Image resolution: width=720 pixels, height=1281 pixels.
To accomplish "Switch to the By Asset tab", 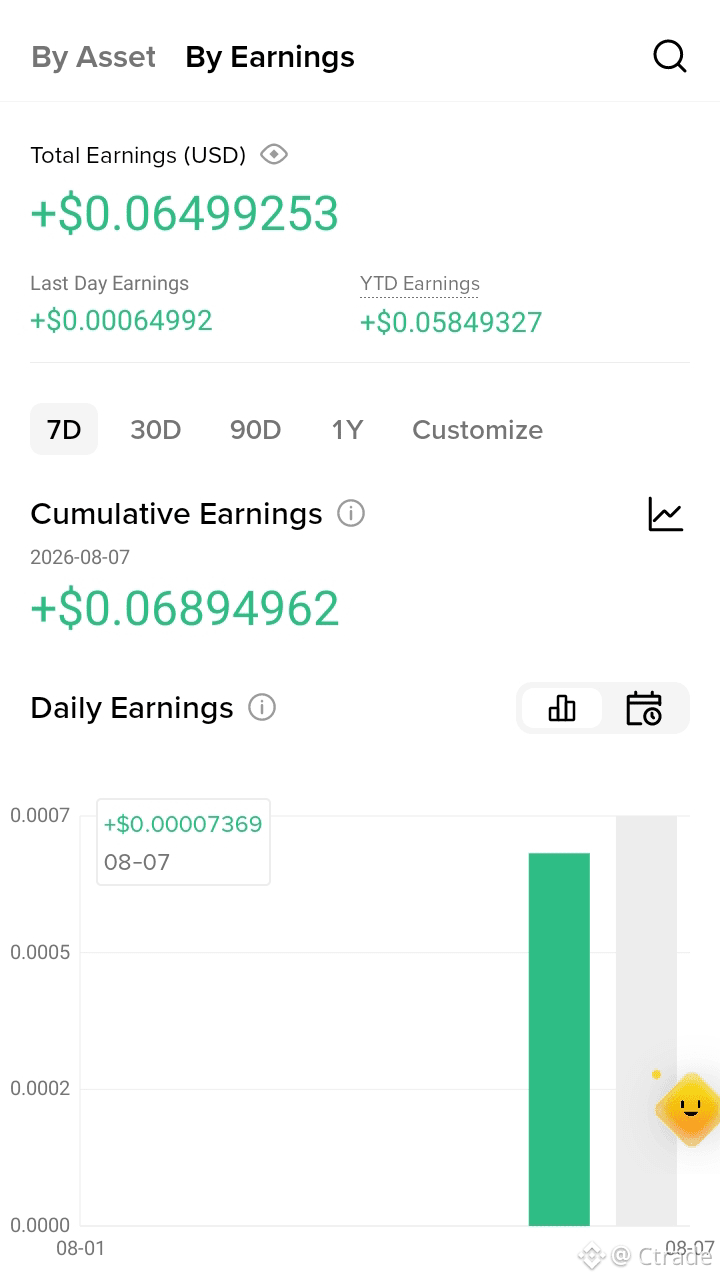I will click(x=94, y=57).
